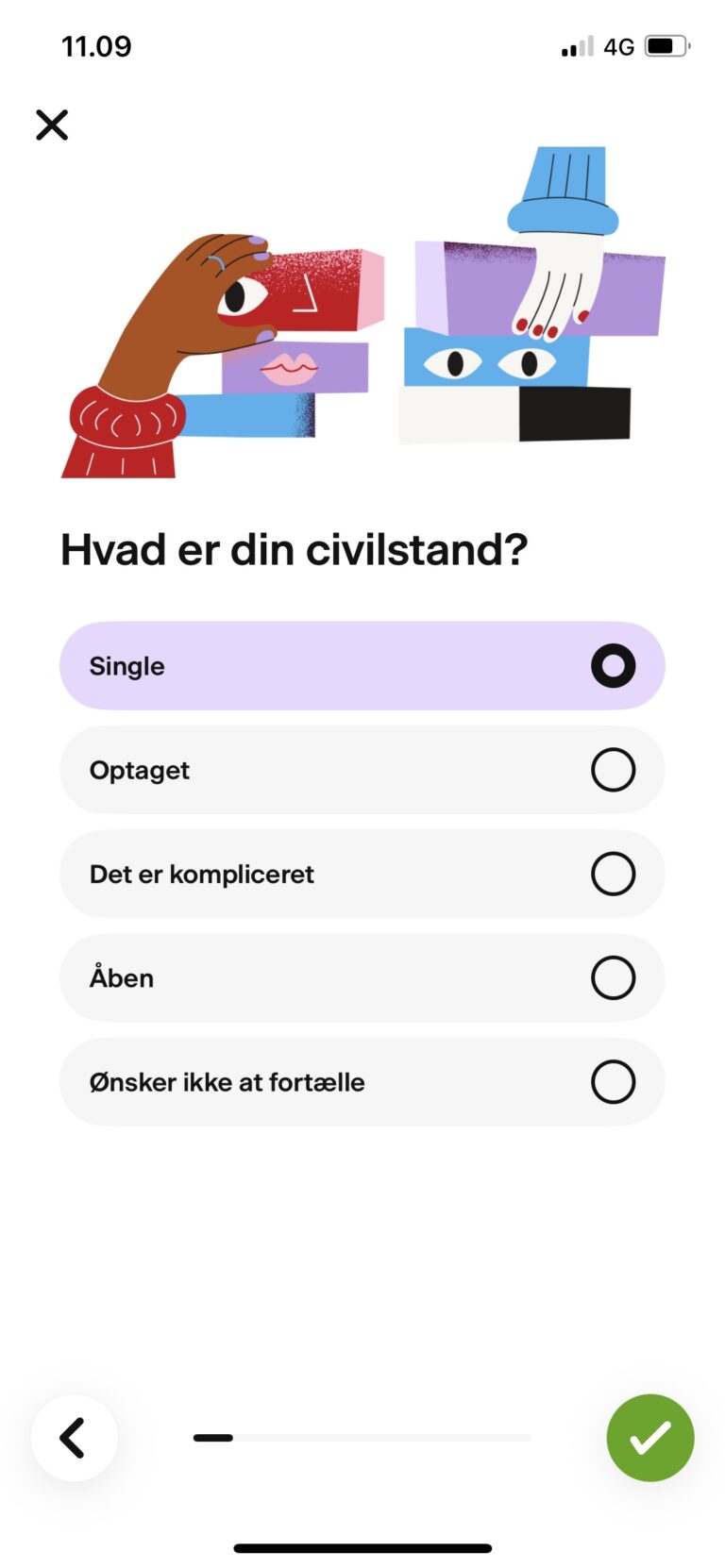The image size is (725, 1568).
Task: Select Åben as civil status
Action: pos(362,977)
